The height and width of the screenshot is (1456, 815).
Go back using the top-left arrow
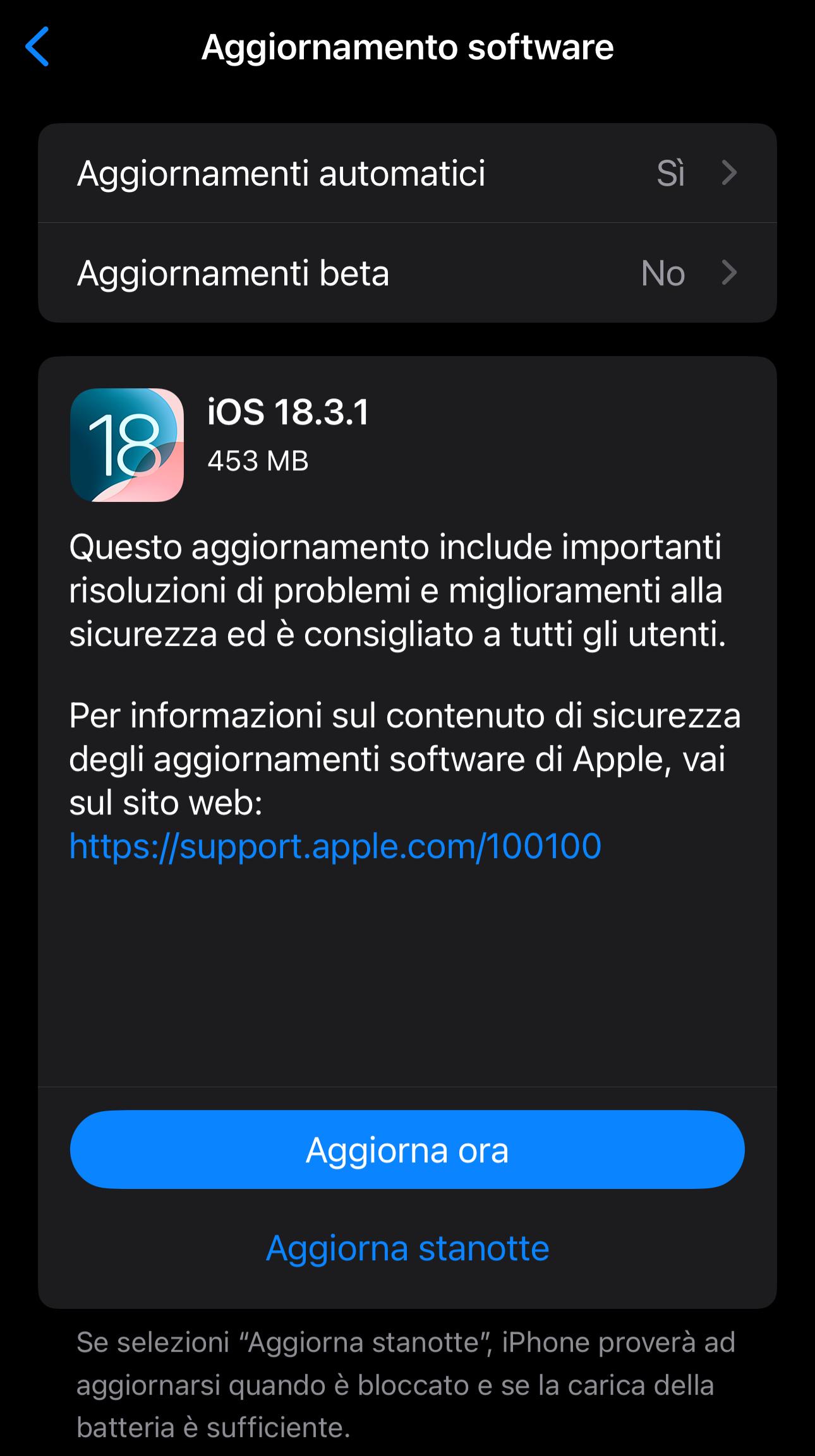37,47
